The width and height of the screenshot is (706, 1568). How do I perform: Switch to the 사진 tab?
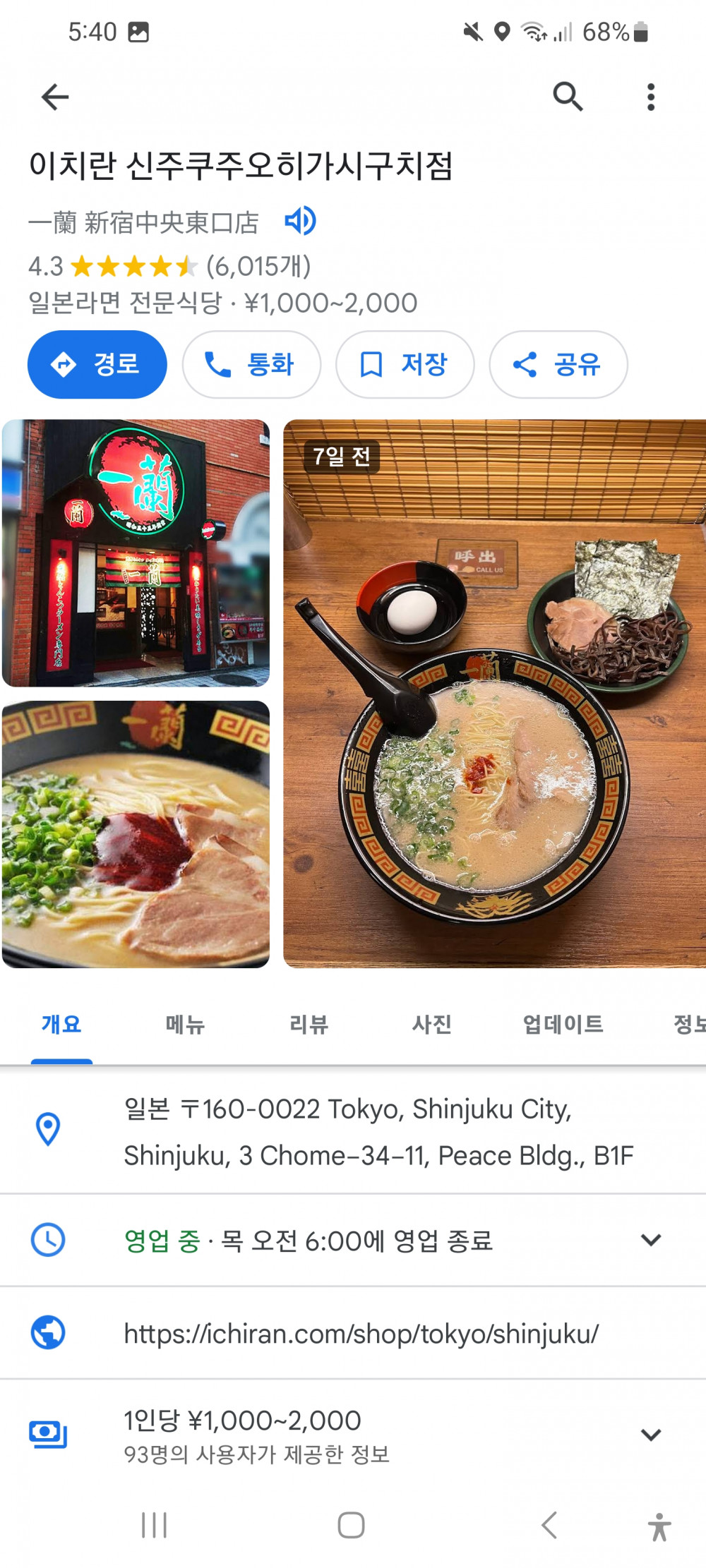[x=432, y=1025]
